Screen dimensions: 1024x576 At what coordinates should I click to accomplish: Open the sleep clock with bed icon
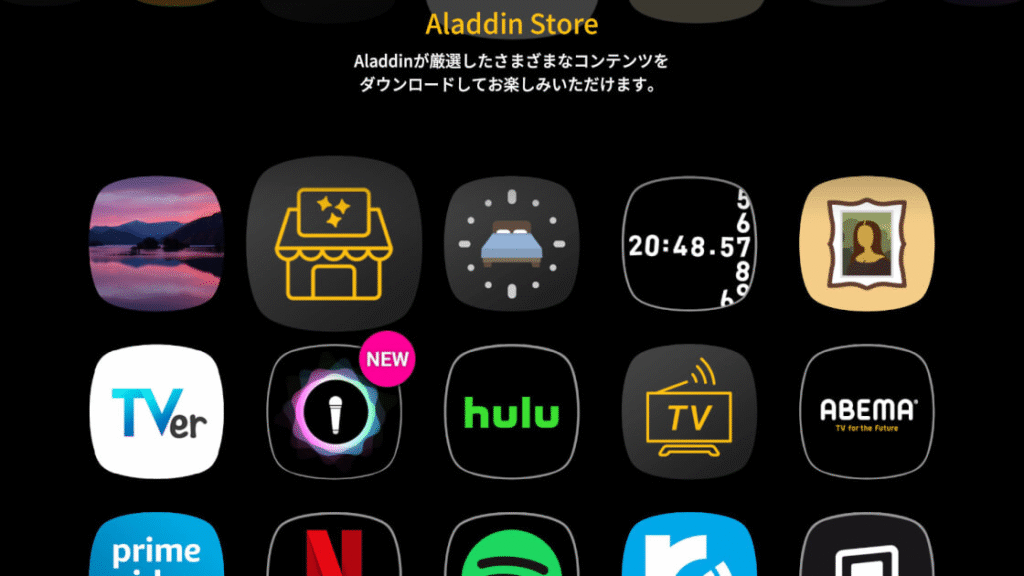pos(512,244)
